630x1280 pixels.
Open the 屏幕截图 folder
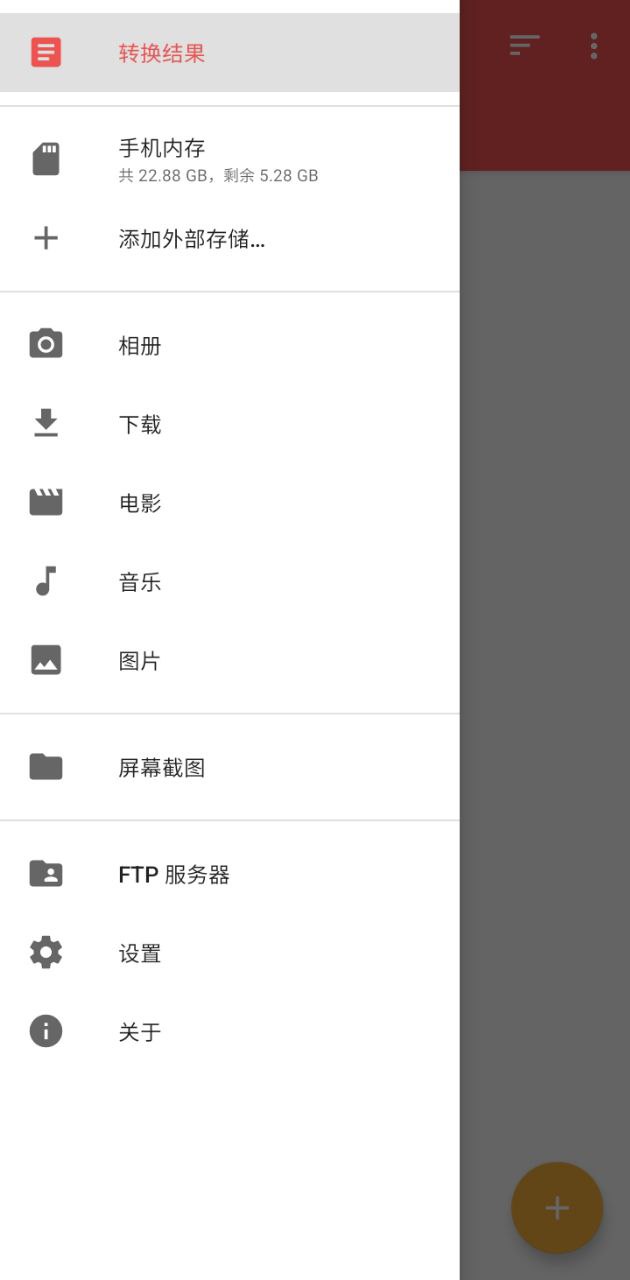(229, 767)
